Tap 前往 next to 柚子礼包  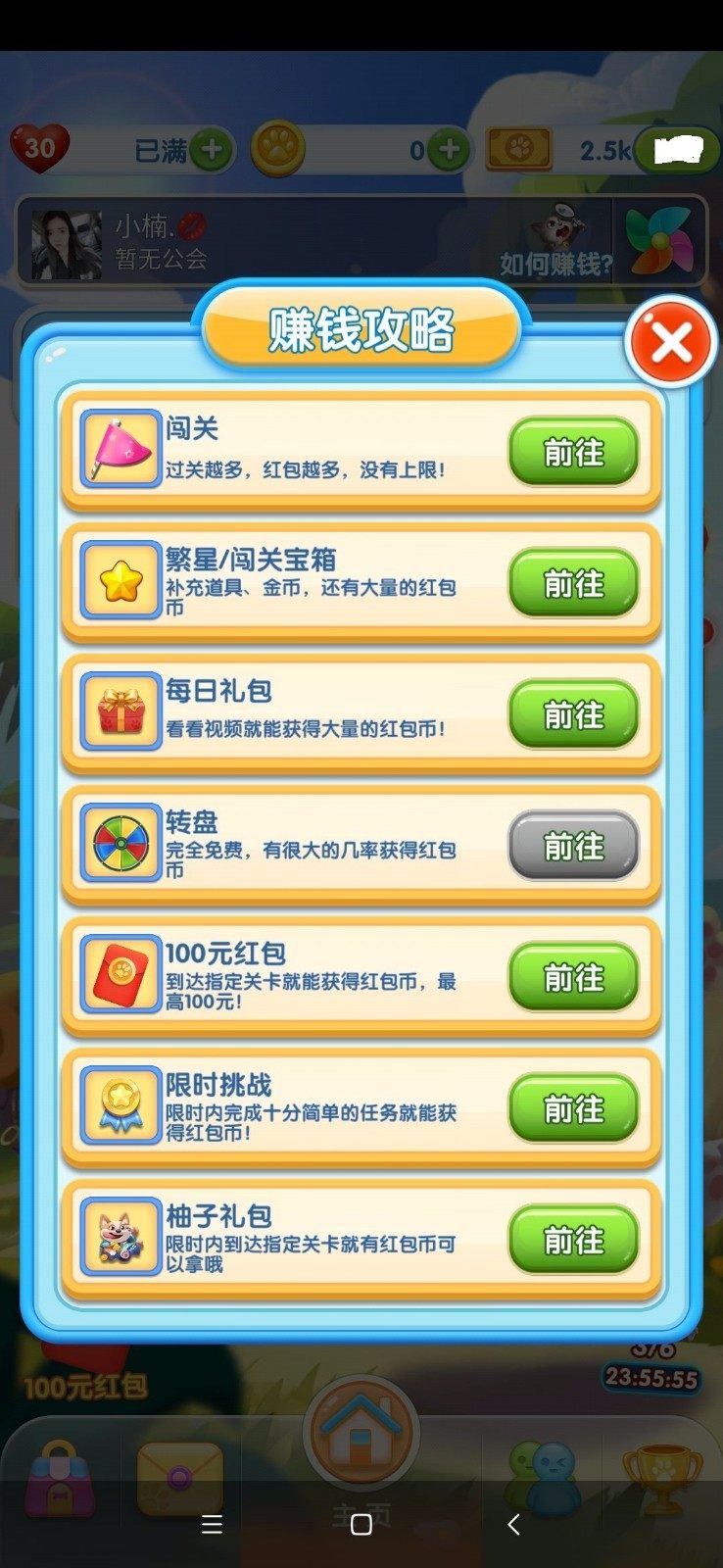(573, 1241)
